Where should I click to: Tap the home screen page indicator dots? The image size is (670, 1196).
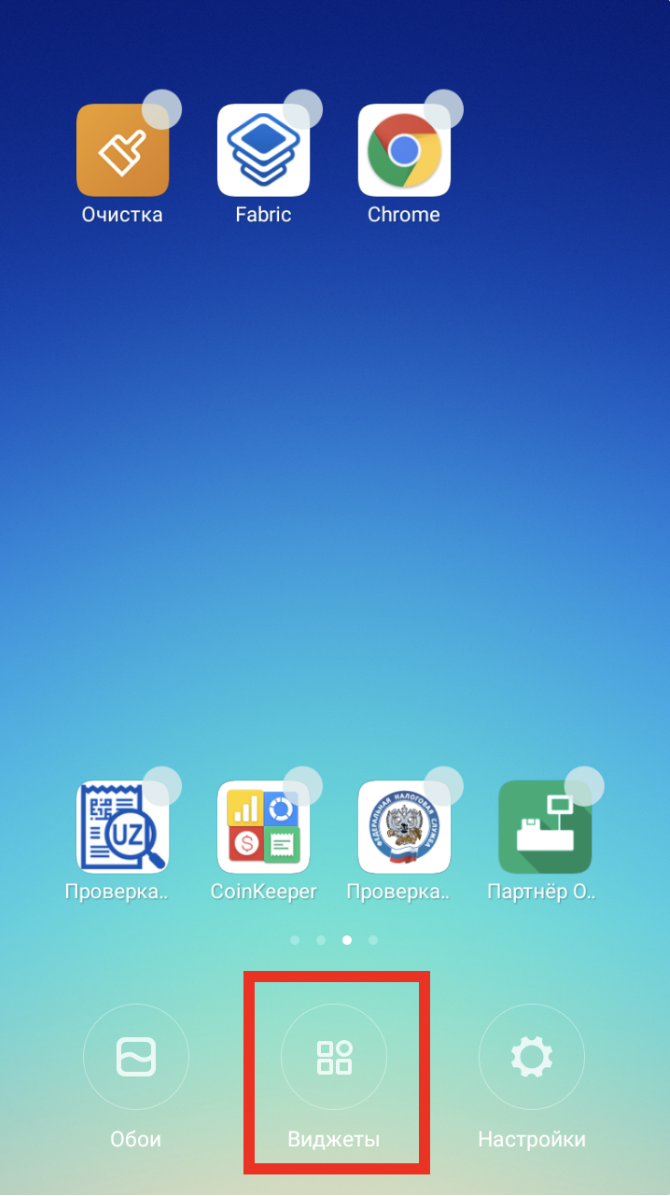point(334,940)
